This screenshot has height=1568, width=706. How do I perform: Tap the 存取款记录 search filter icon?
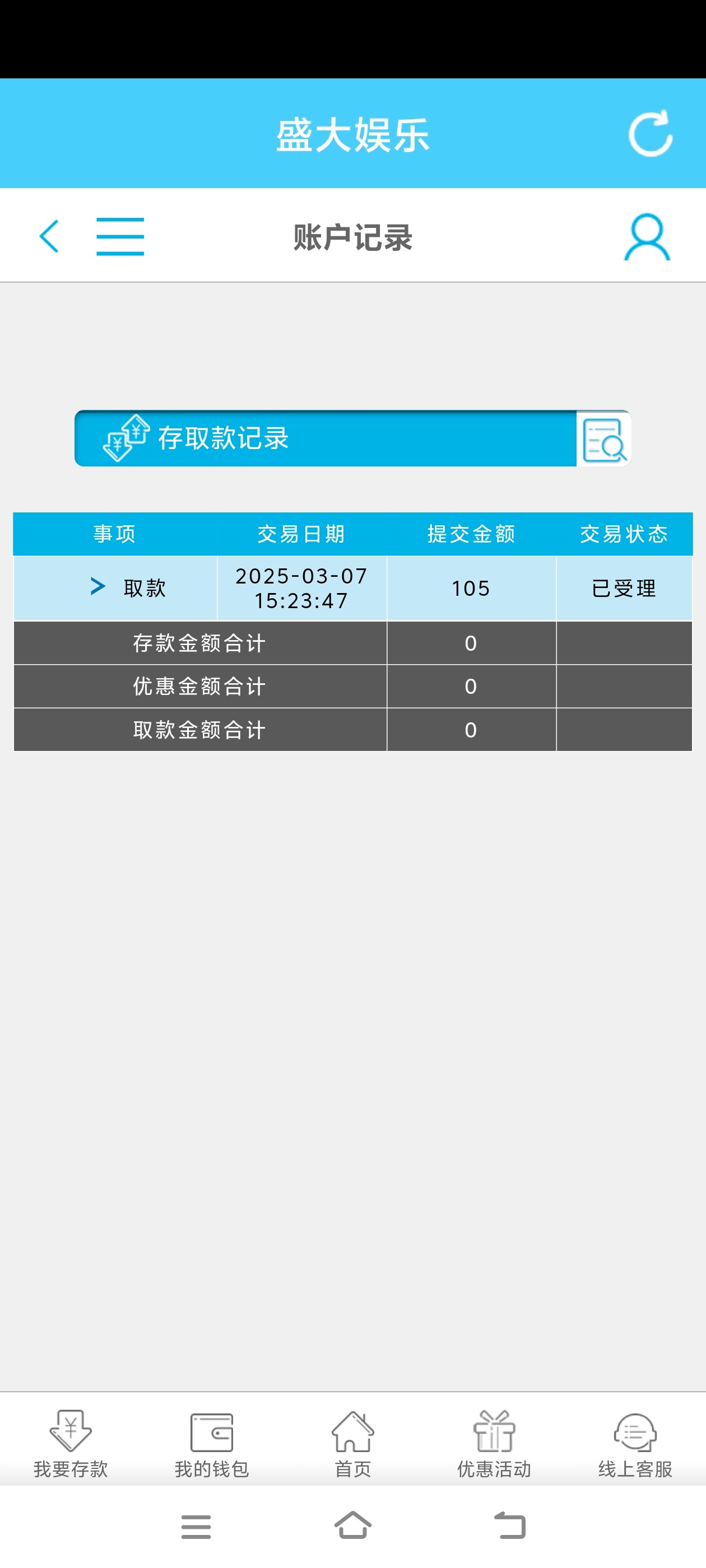click(603, 439)
